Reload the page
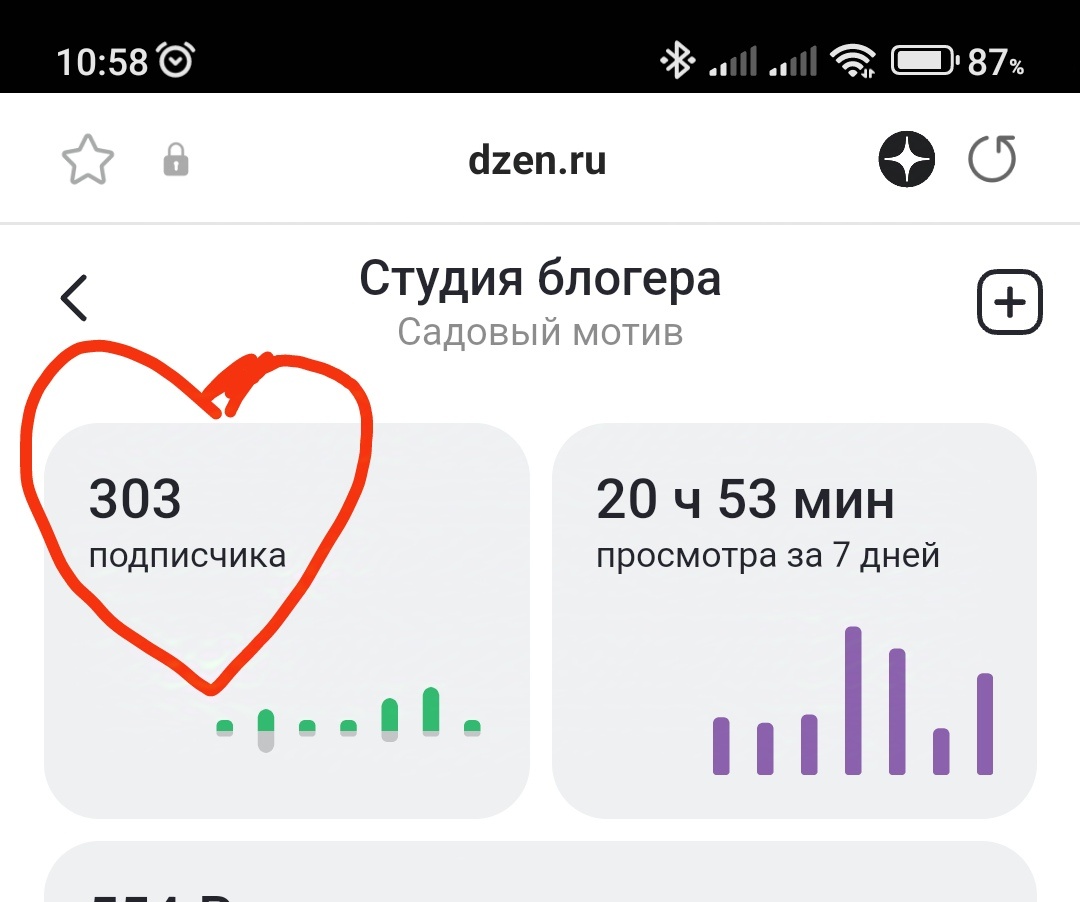This screenshot has width=1080, height=902. [x=992, y=160]
